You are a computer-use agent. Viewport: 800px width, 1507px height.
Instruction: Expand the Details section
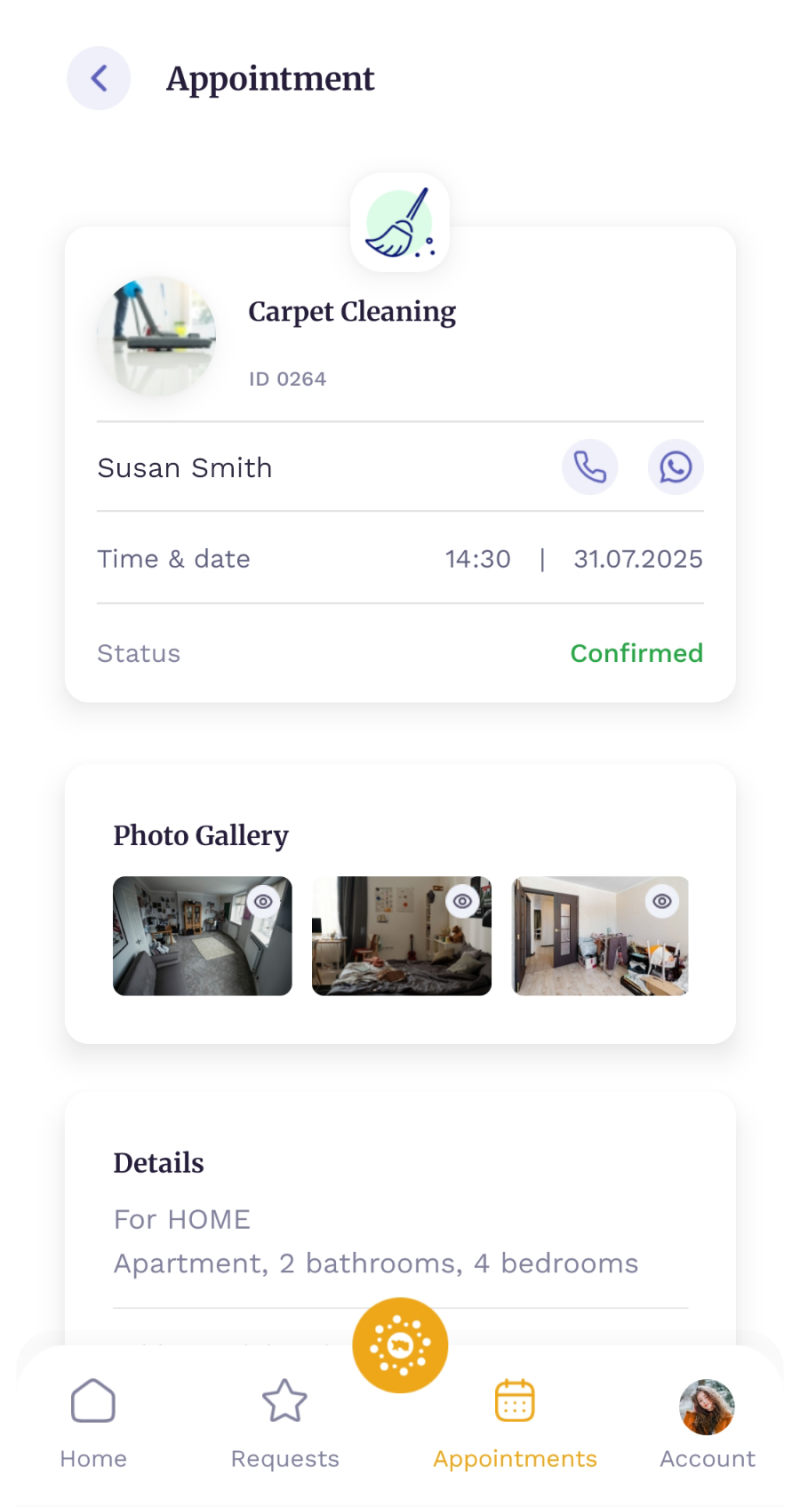158,1162
